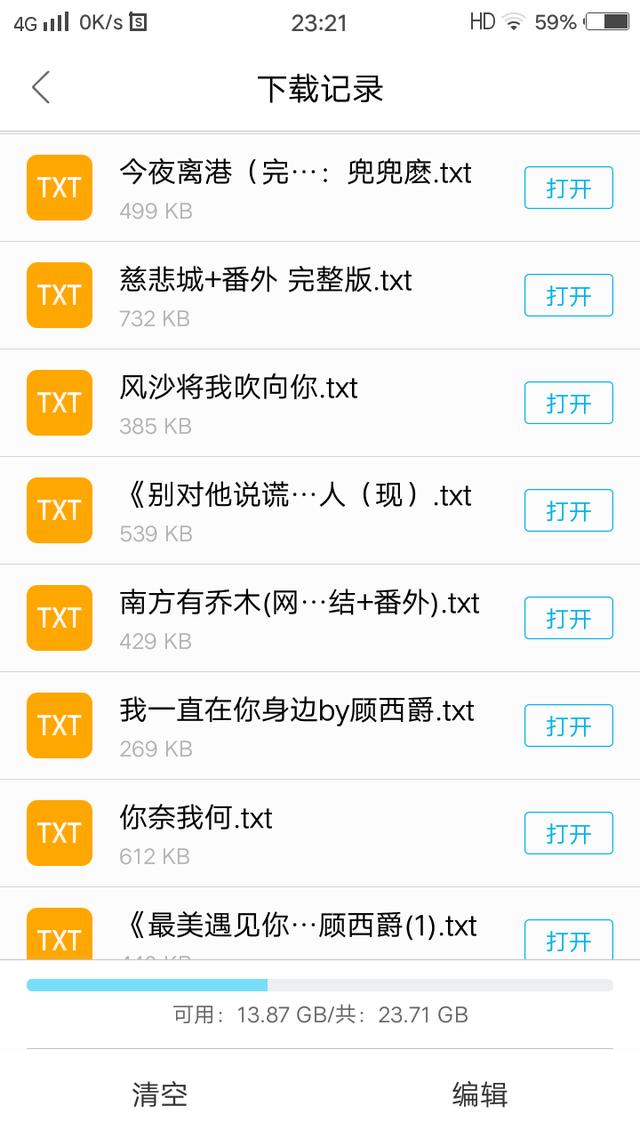Tap 打开 next to 你奈我何.txt
Viewport: 640px width, 1138px height.
coord(568,832)
